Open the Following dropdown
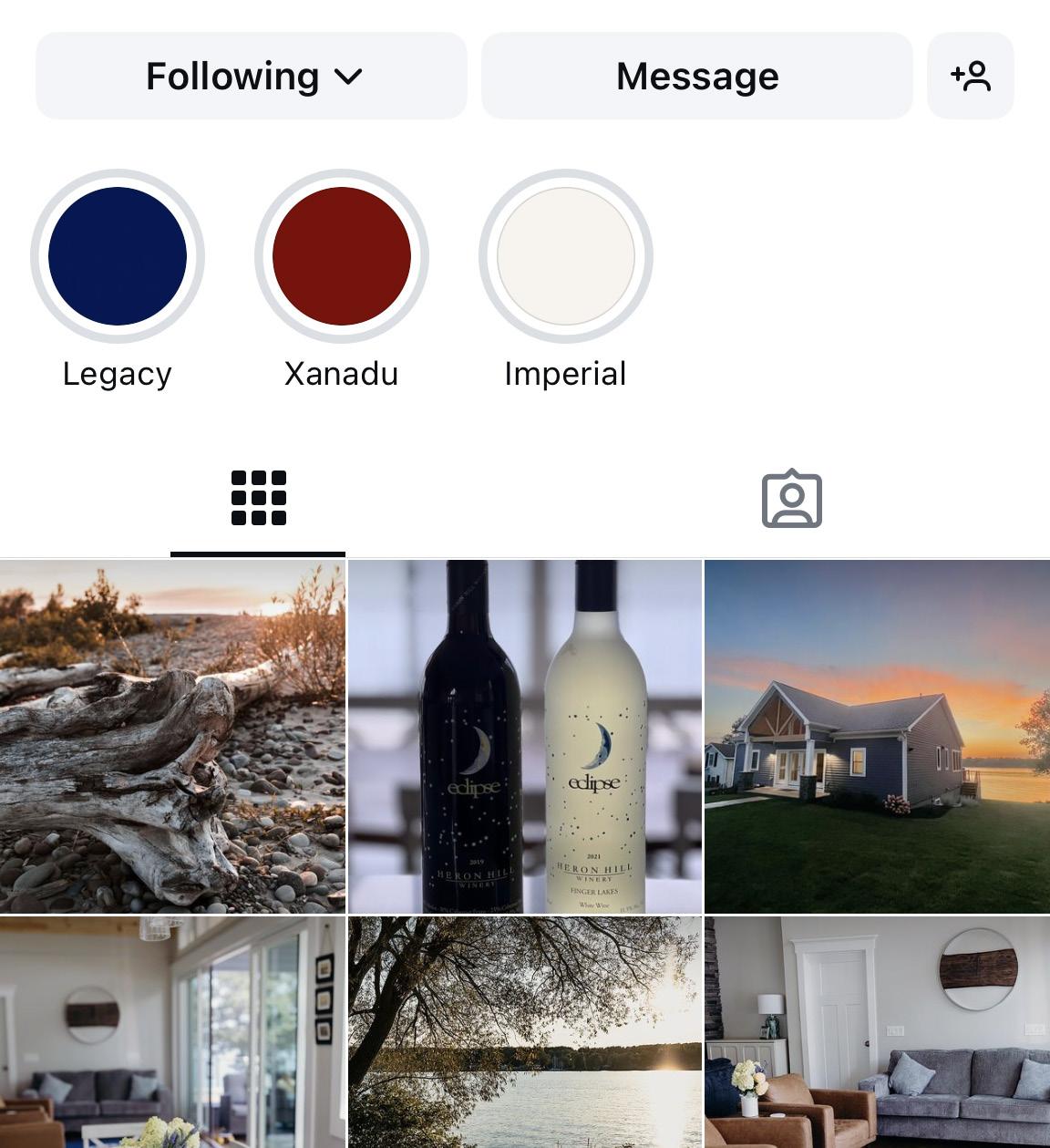Image resolution: width=1050 pixels, height=1148 pixels. (252, 77)
